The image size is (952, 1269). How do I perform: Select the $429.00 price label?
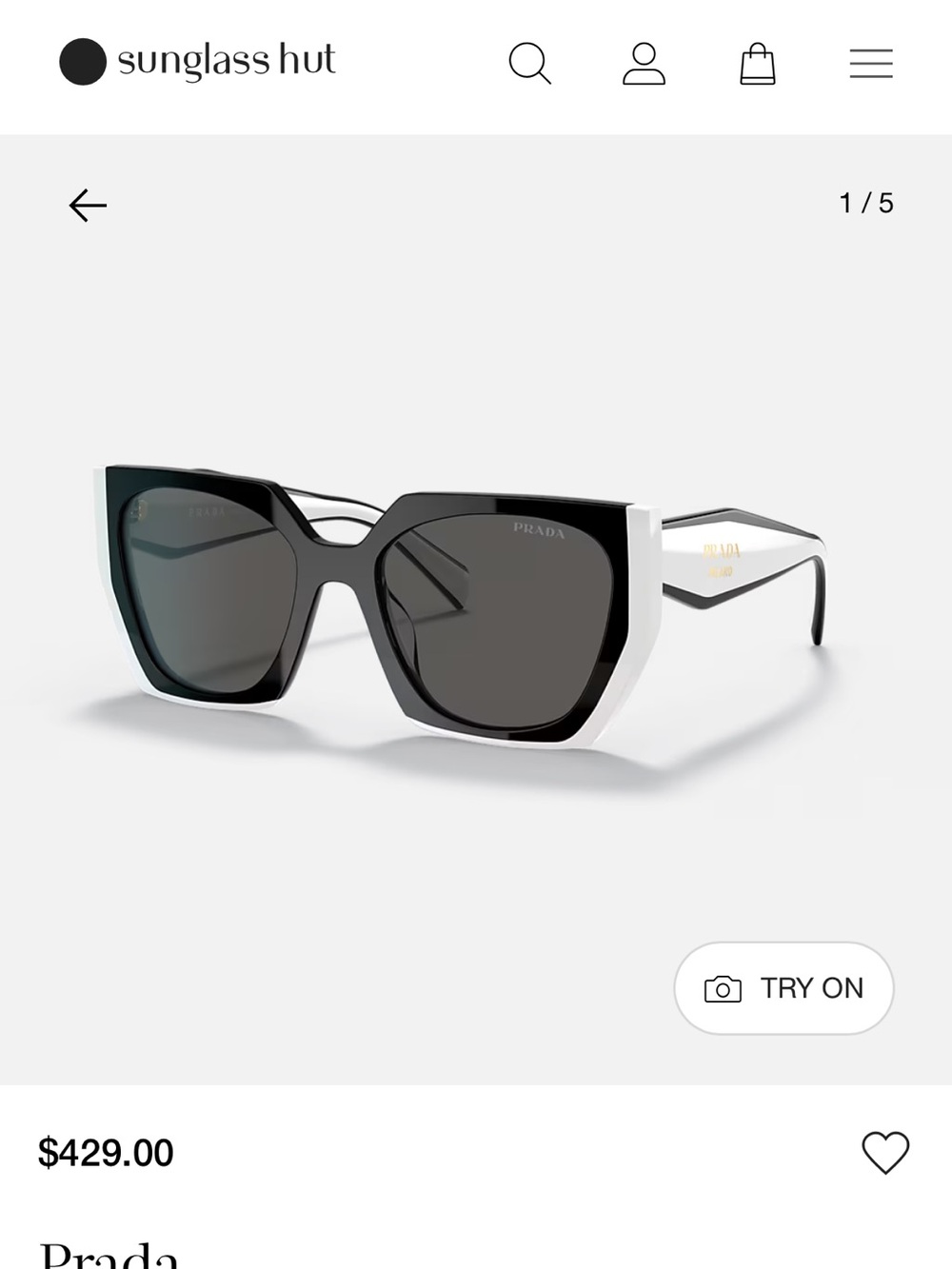pyautogui.click(x=103, y=1152)
